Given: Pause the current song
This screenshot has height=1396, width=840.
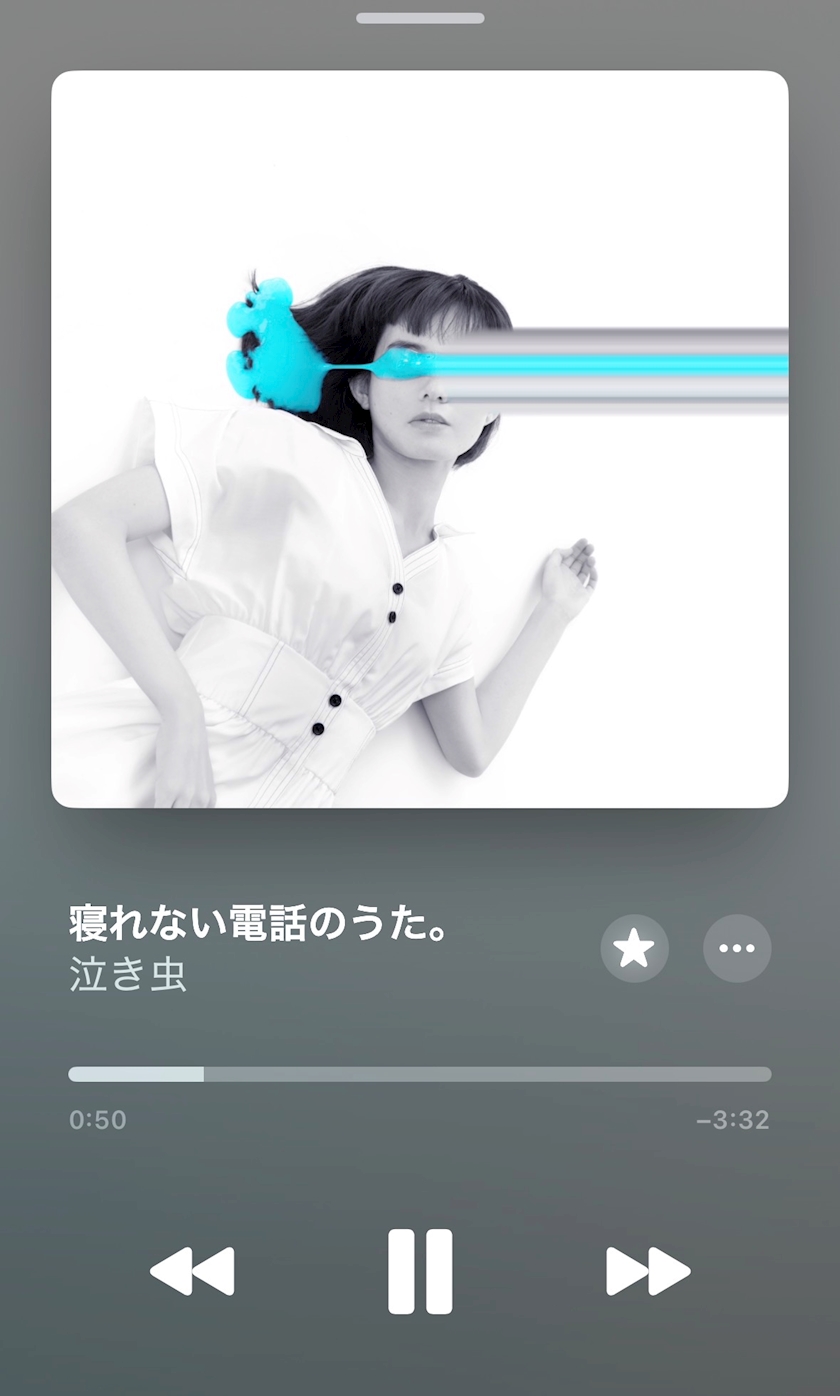Looking at the screenshot, I should click(420, 1271).
